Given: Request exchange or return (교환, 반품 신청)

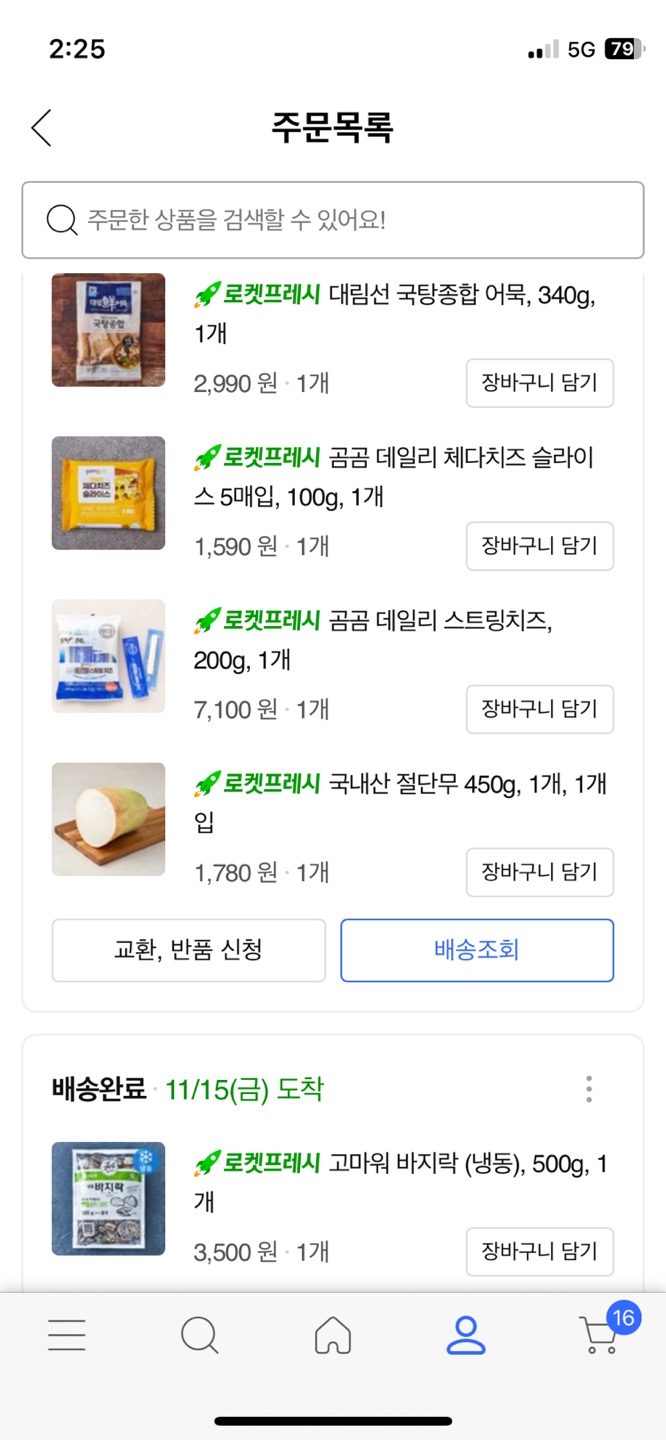Looking at the screenshot, I should click(189, 950).
